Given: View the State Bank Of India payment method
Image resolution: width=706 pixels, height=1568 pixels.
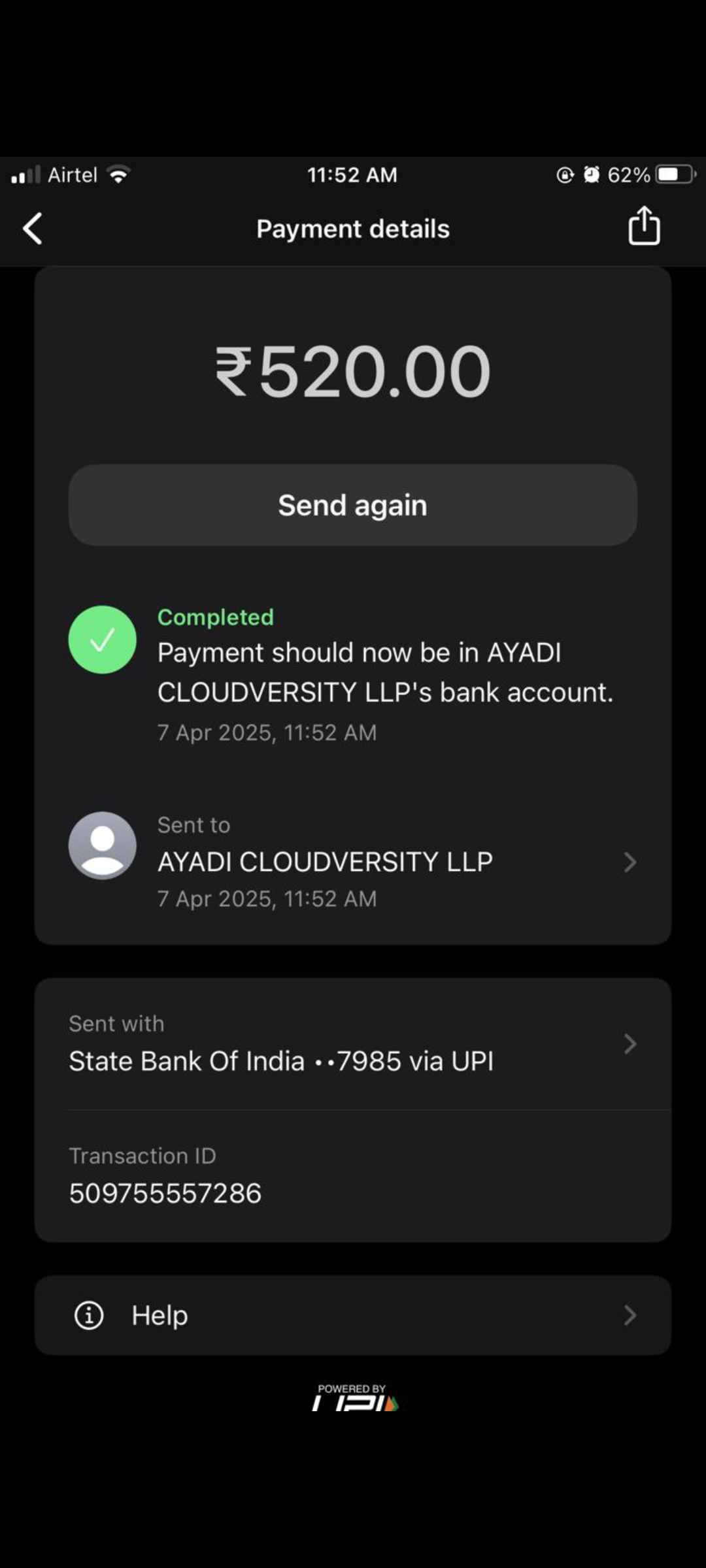Looking at the screenshot, I should click(353, 1044).
